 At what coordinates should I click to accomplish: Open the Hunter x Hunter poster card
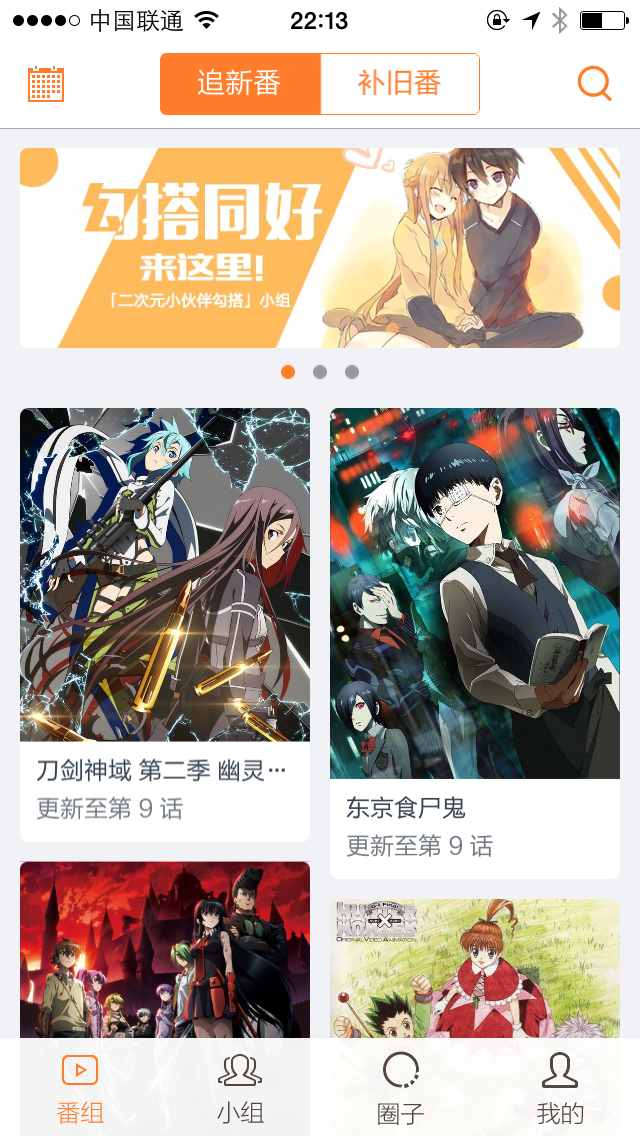coord(475,965)
